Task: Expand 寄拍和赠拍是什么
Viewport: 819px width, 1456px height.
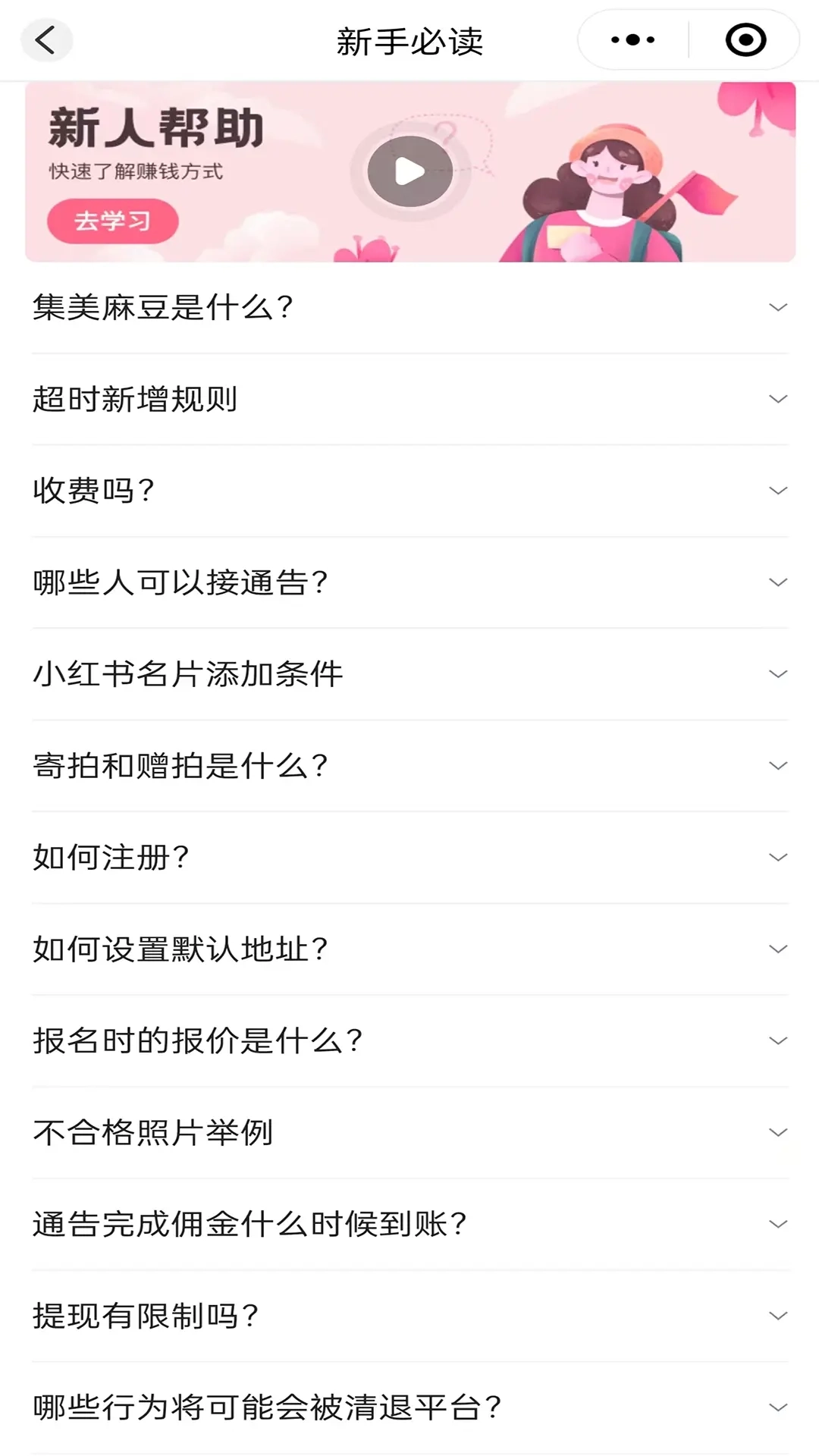Action: 409,766
